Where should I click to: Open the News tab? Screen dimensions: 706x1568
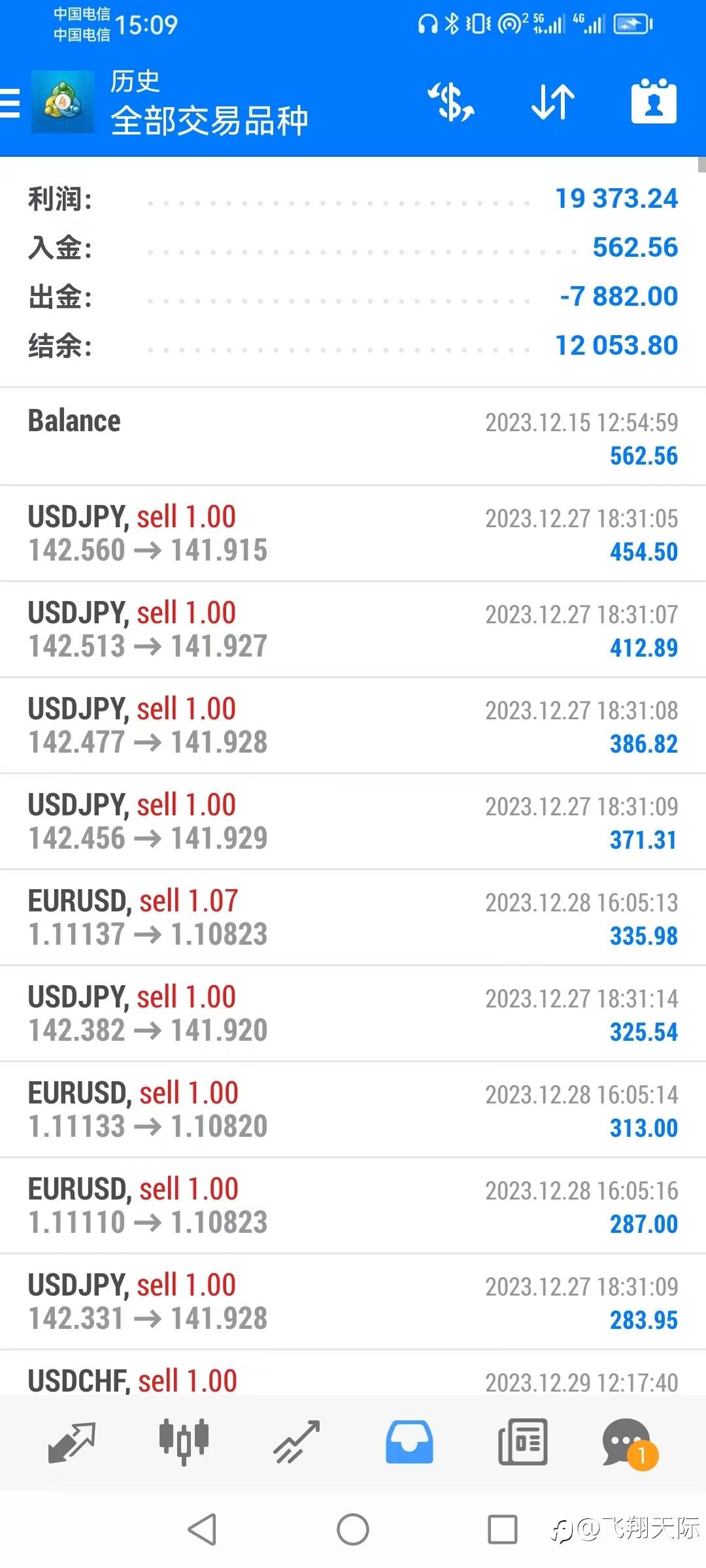pyautogui.click(x=522, y=1441)
